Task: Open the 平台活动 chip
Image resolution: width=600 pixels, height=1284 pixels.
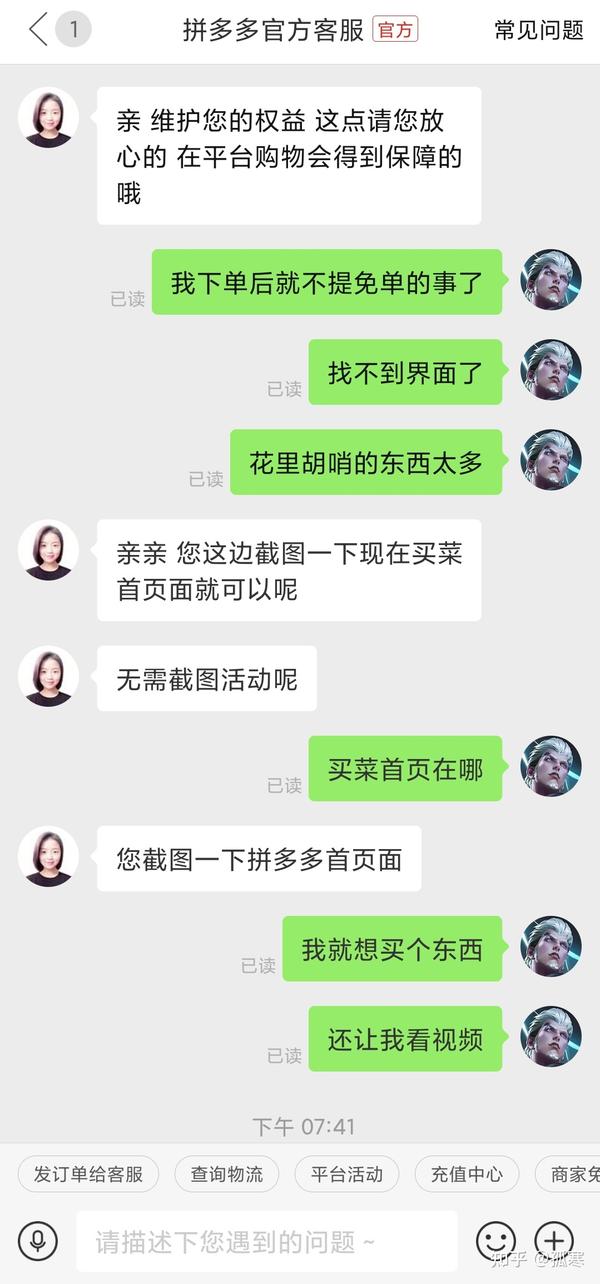Action: [346, 1174]
